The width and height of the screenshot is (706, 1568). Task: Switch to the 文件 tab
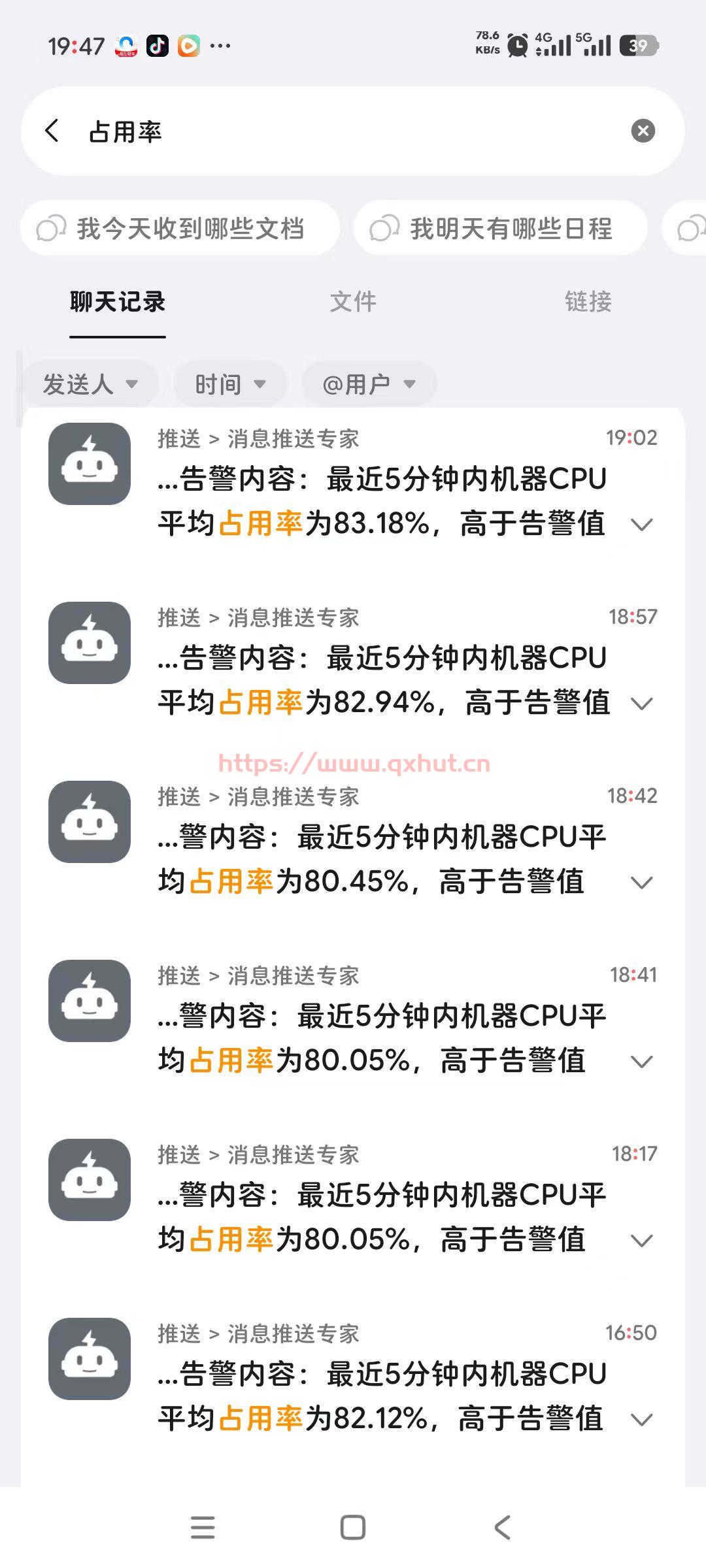353,302
